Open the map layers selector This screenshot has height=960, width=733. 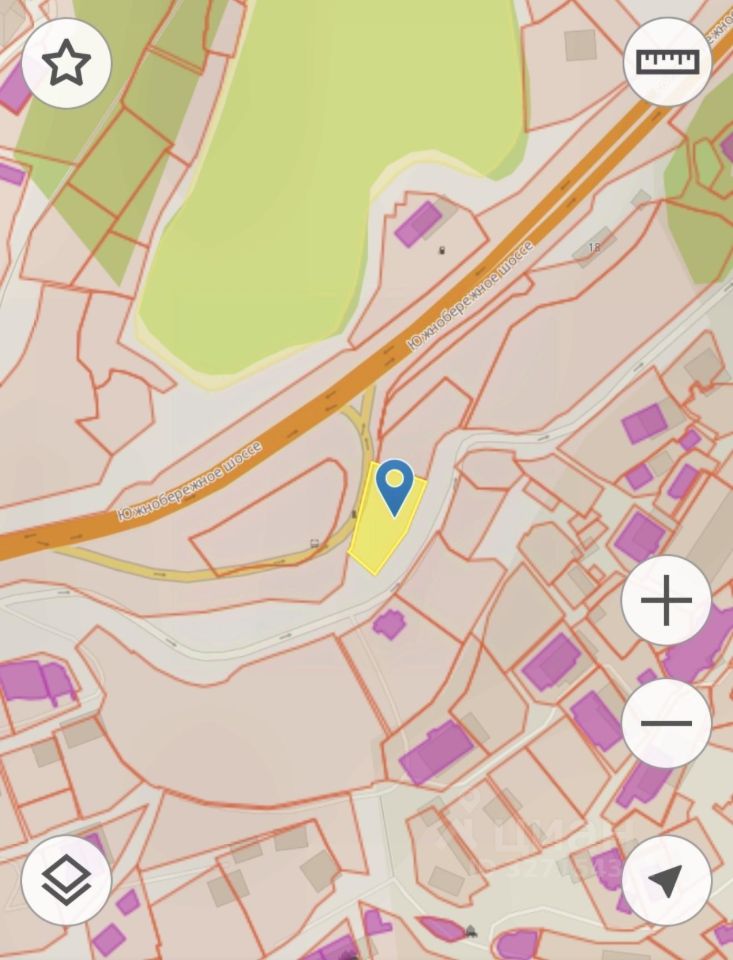66,880
